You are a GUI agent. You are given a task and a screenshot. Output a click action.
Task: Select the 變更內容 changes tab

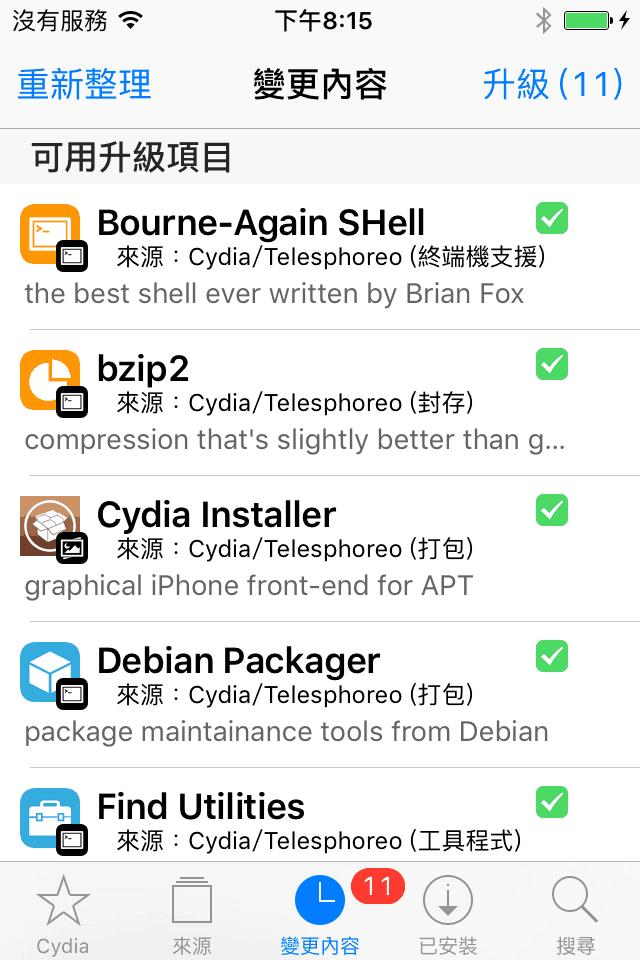pyautogui.click(x=320, y=914)
